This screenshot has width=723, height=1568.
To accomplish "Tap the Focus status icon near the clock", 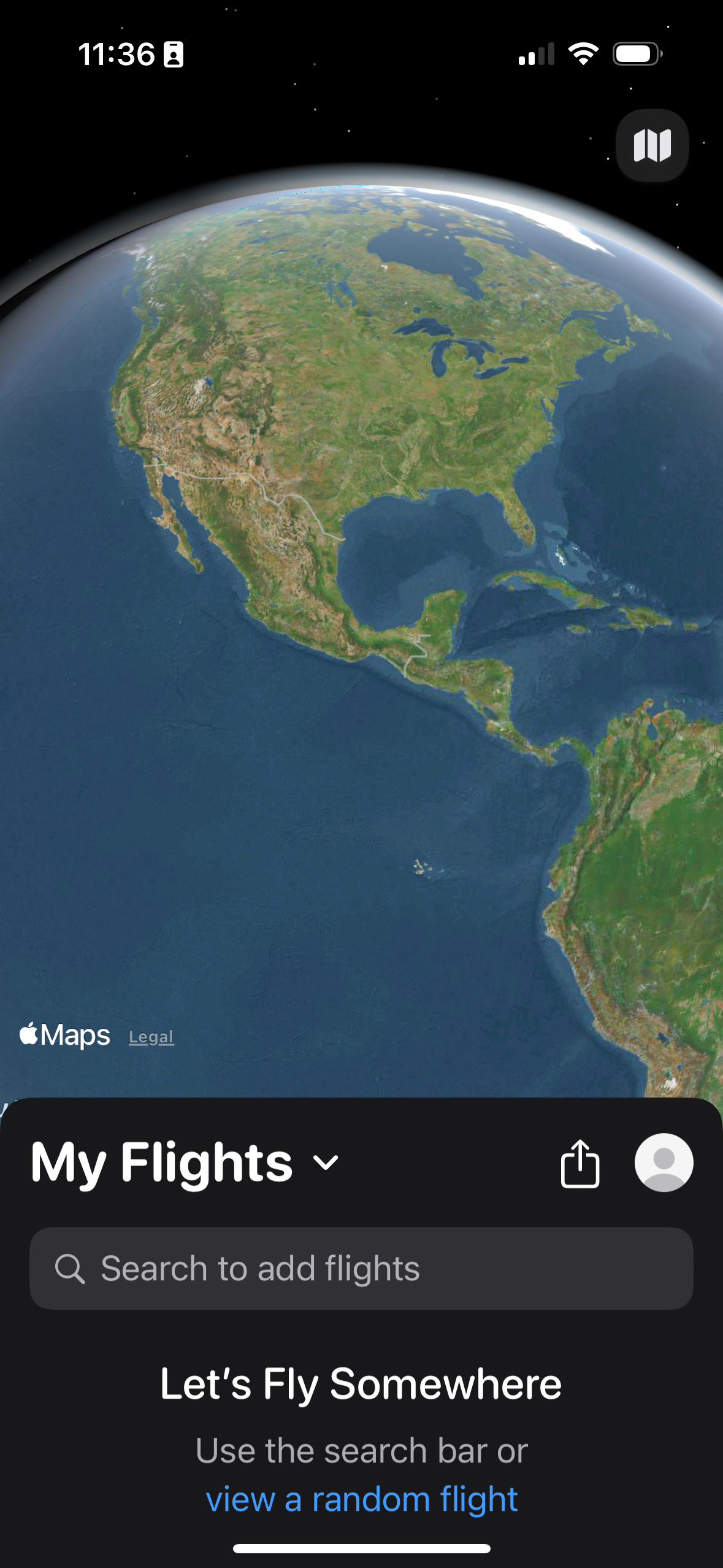I will tap(174, 55).
